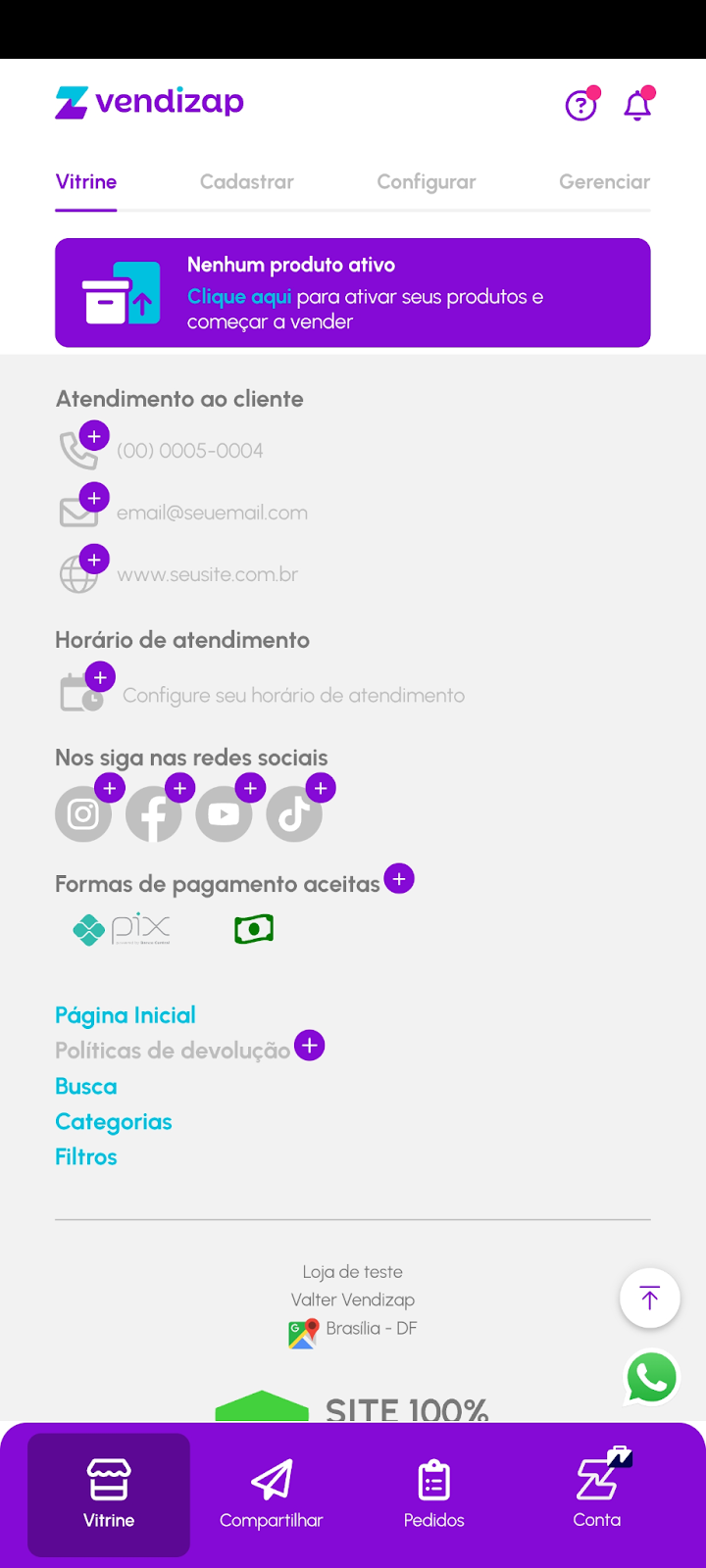Screen dimensions: 706x1568
Task: Open the notifications bell
Action: click(637, 105)
